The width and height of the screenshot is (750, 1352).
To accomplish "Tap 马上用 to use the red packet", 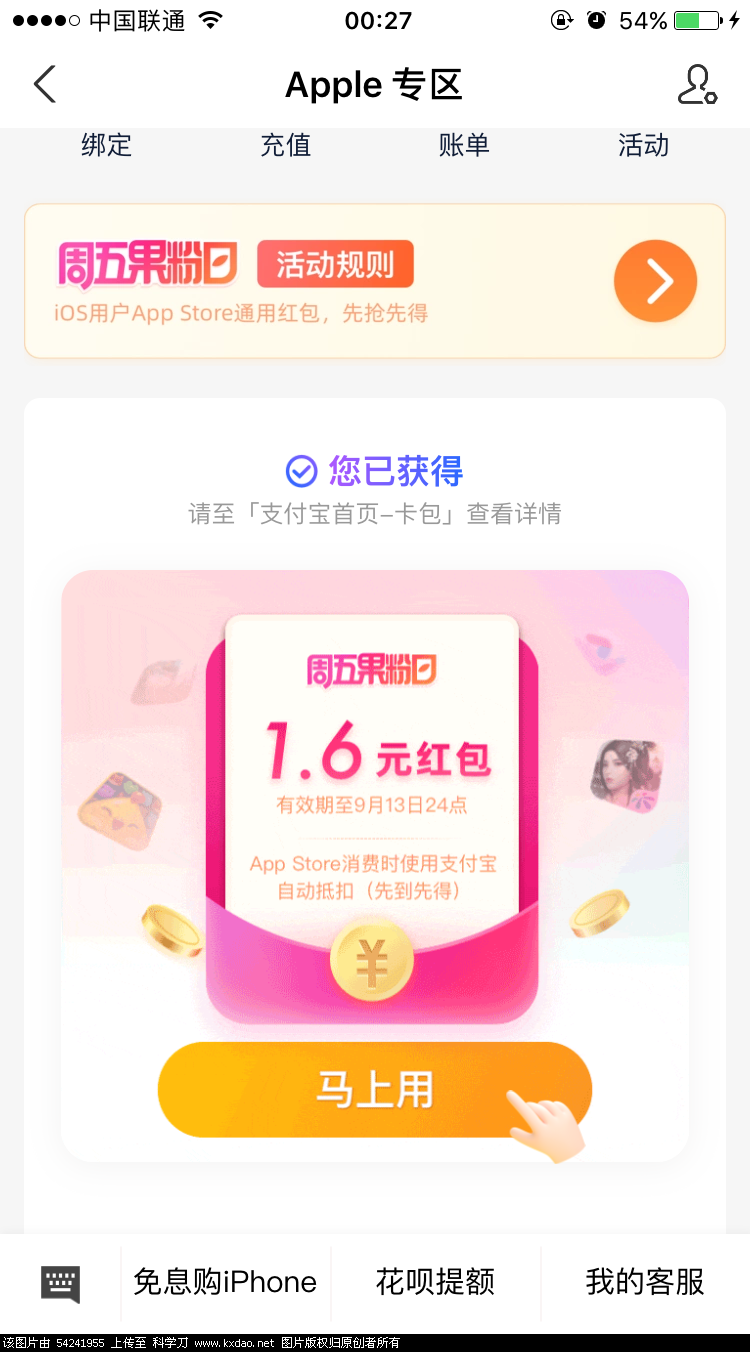I will [x=375, y=1089].
